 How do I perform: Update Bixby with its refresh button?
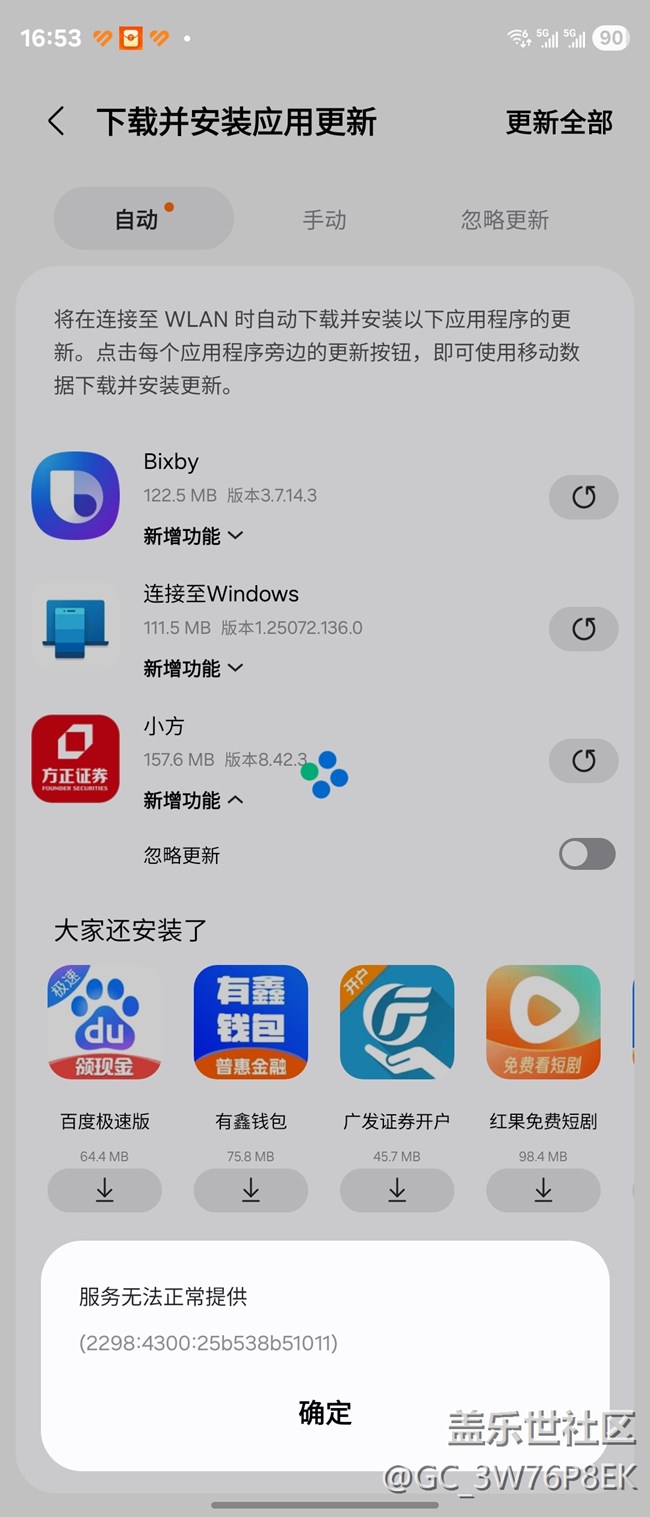tap(584, 497)
